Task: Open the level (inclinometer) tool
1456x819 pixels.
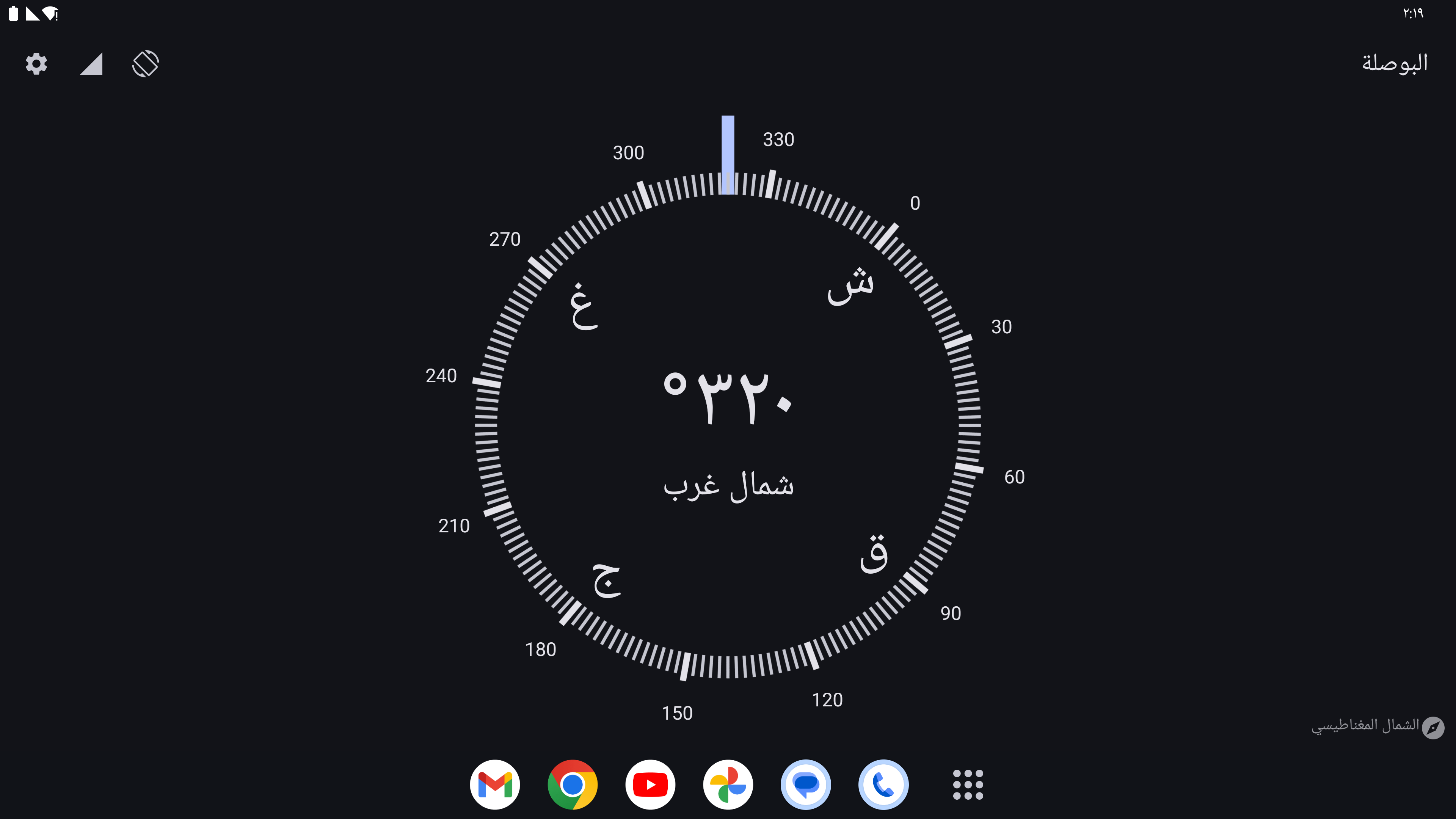Action: (x=91, y=63)
